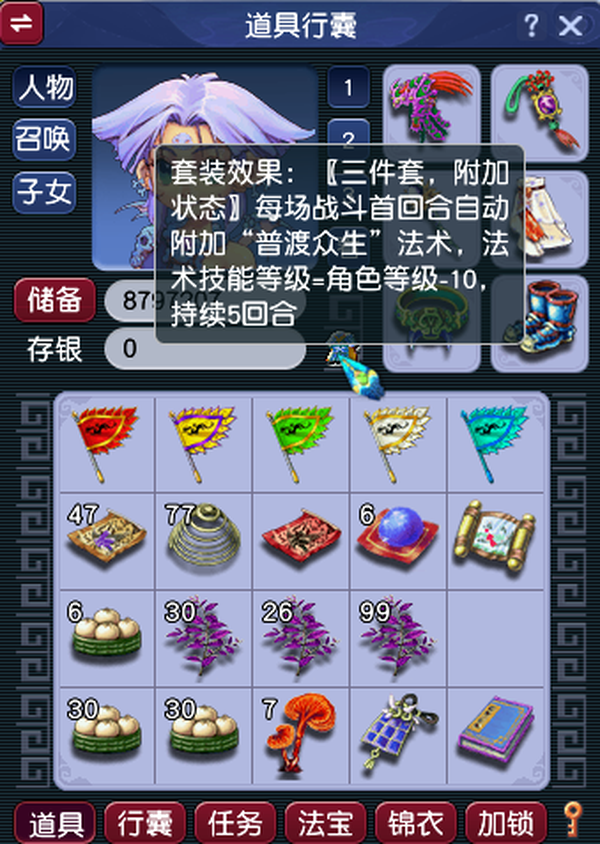Open the help question mark
The image size is (600, 844).
point(531,25)
